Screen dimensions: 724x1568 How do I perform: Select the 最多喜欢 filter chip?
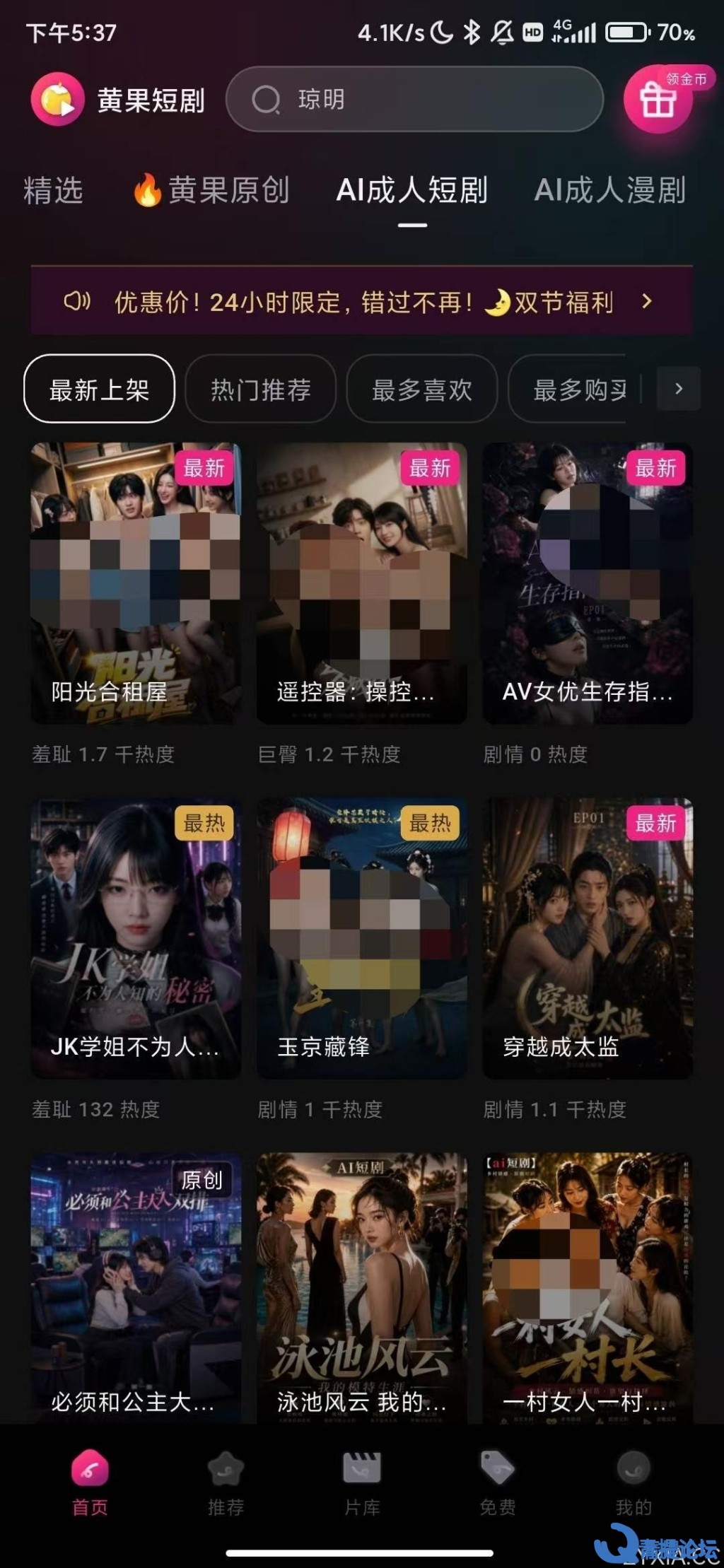pos(421,389)
